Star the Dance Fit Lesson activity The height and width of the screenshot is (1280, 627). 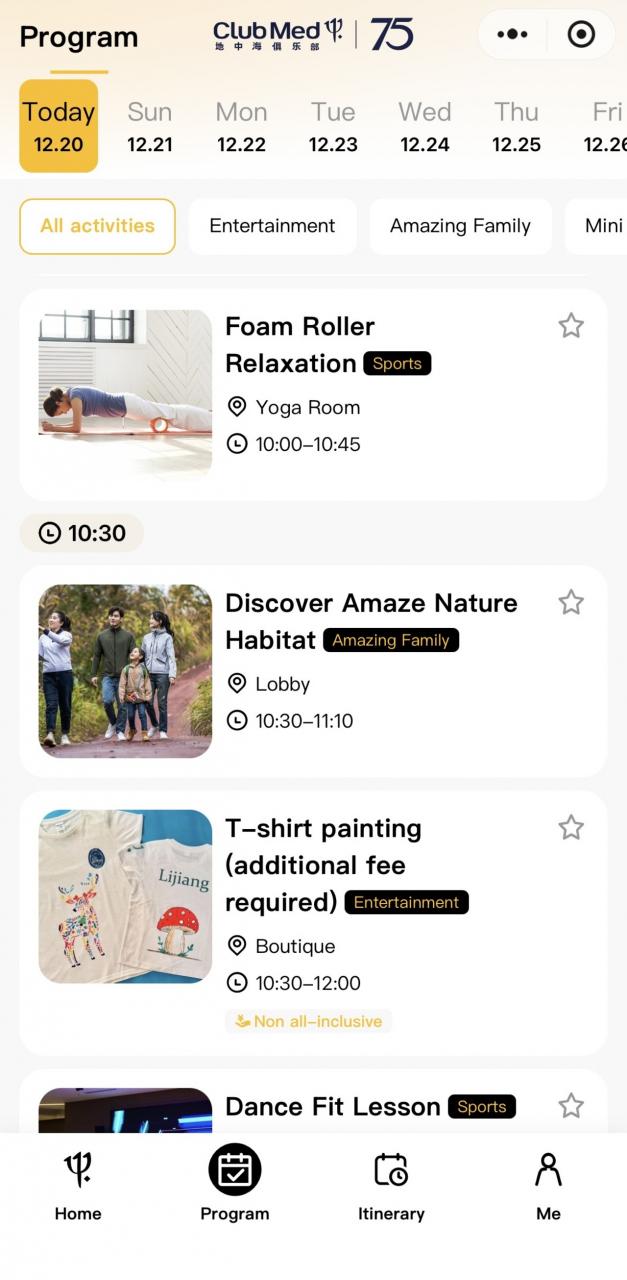coord(571,1105)
